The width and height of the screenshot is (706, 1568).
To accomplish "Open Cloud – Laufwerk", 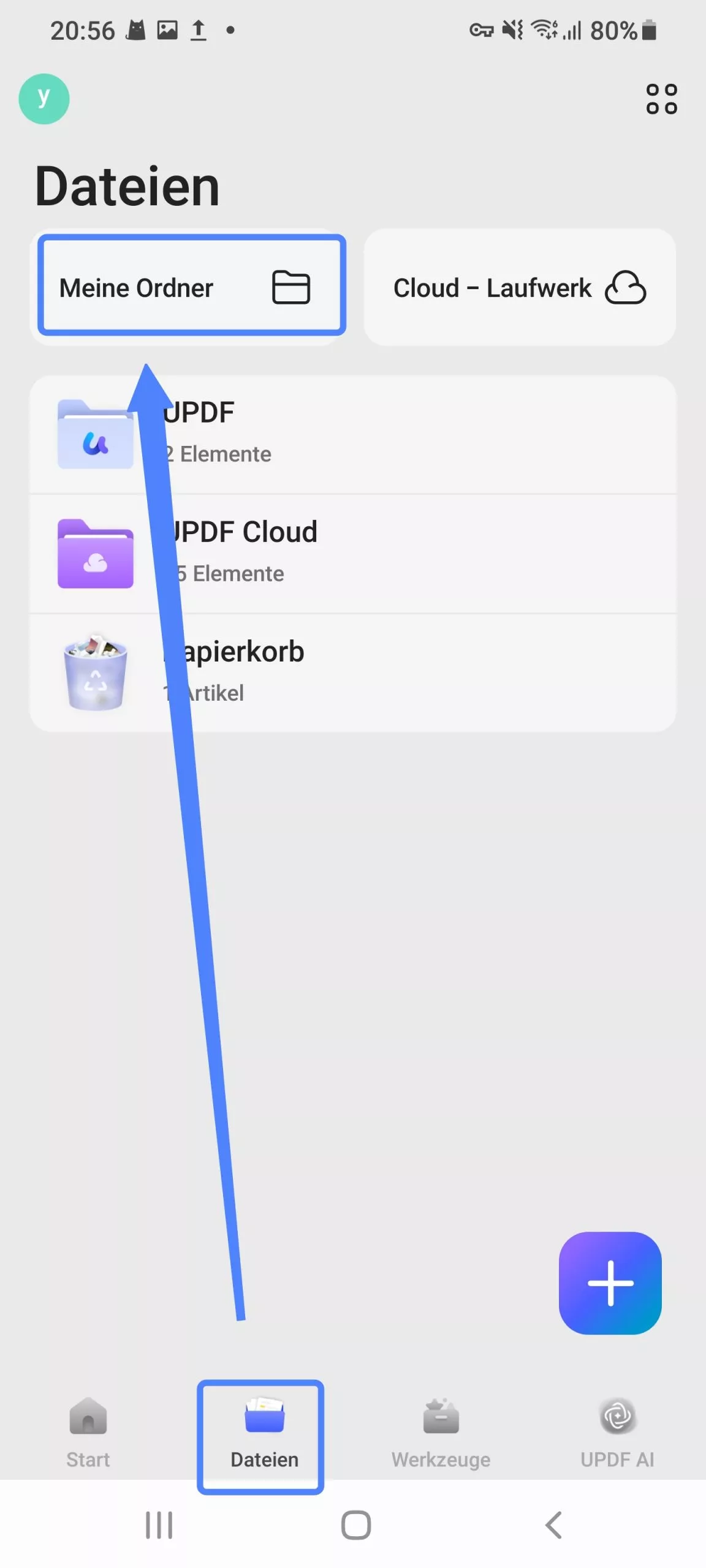I will pos(519,287).
